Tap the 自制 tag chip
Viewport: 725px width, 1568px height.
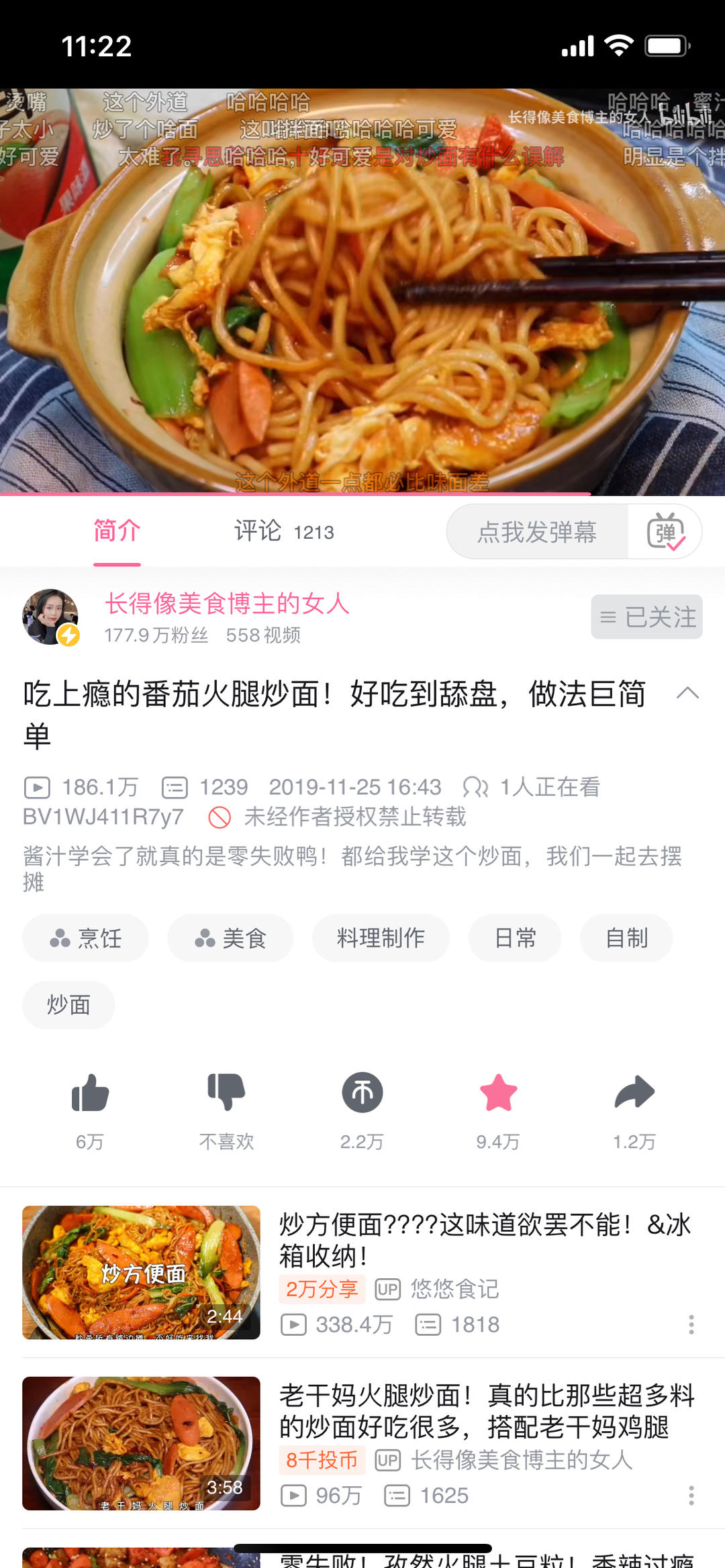(x=626, y=938)
